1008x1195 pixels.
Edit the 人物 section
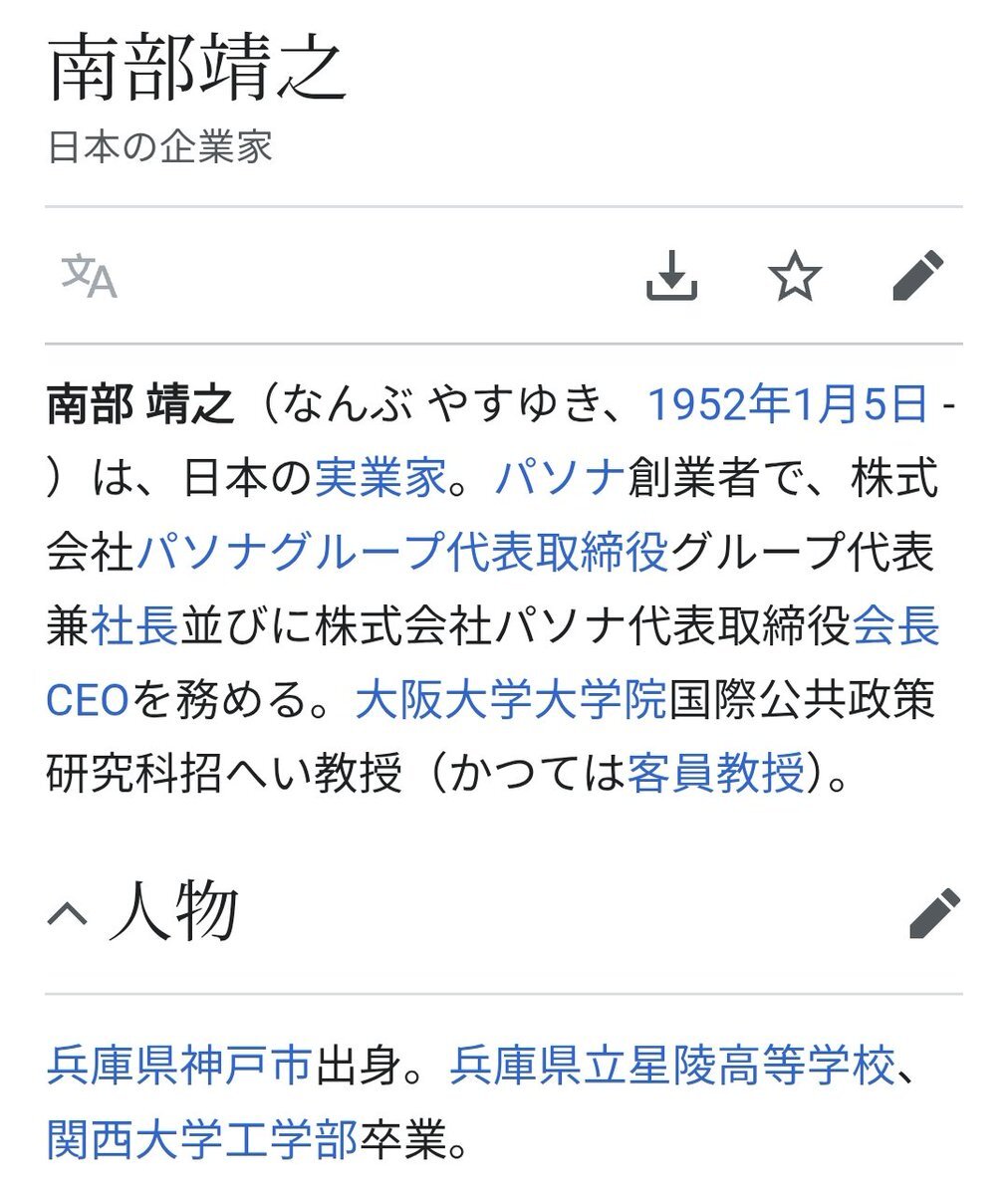point(934,912)
